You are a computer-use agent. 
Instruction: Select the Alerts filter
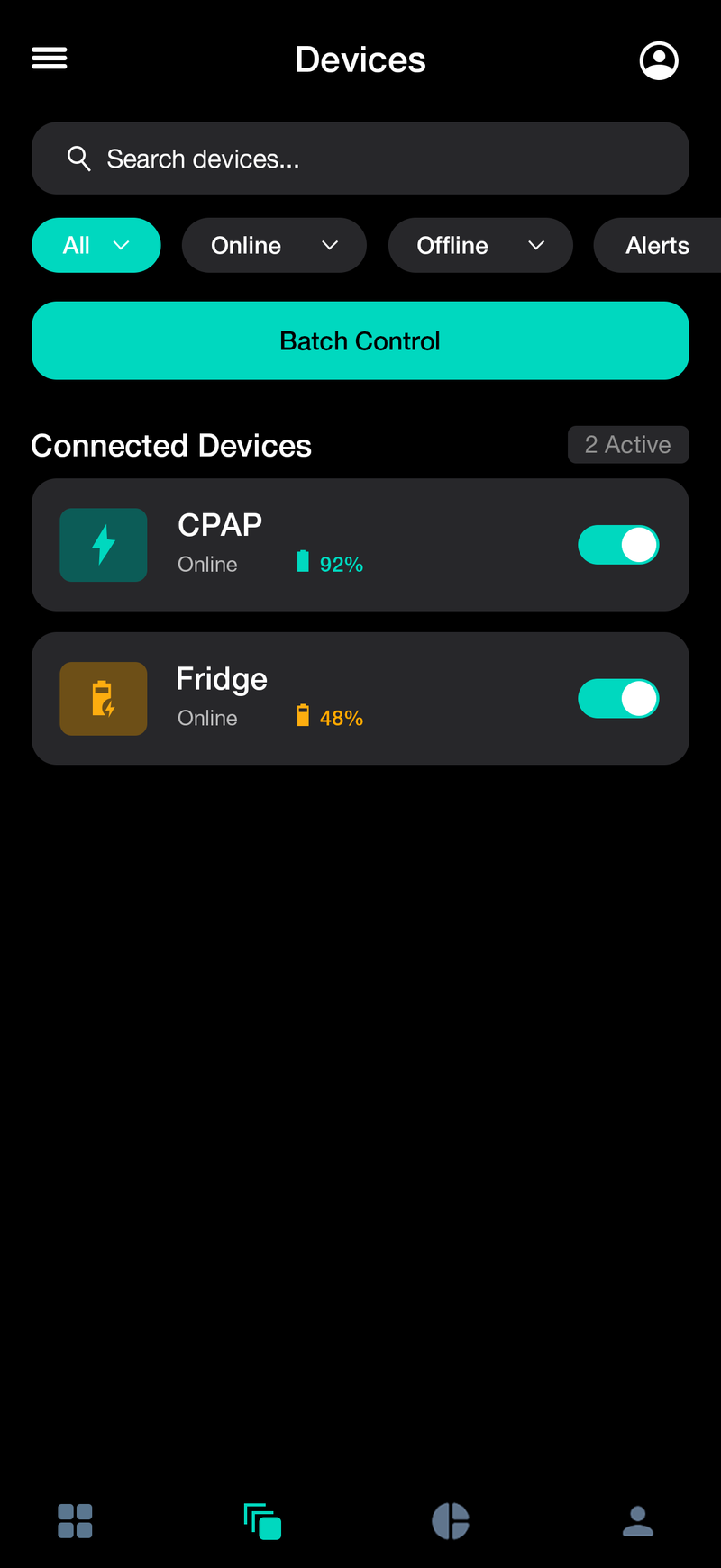(657, 245)
